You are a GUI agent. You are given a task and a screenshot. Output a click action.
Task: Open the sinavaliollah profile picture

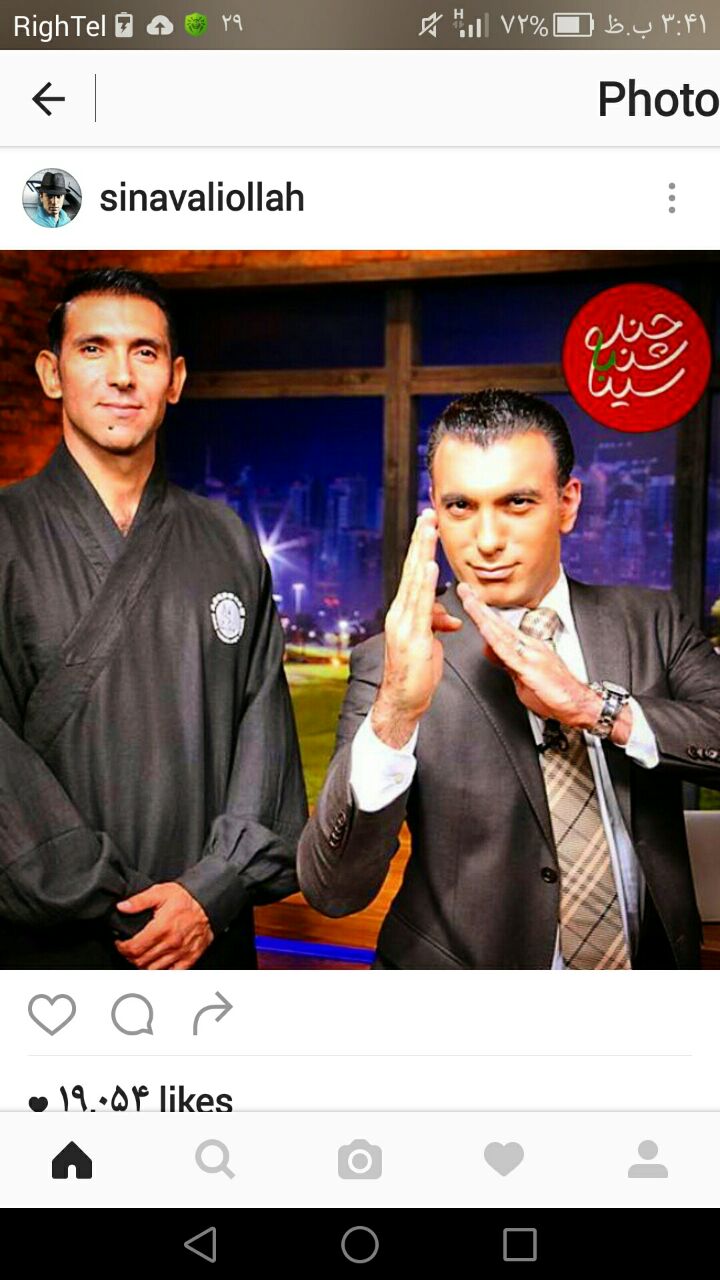tap(52, 198)
